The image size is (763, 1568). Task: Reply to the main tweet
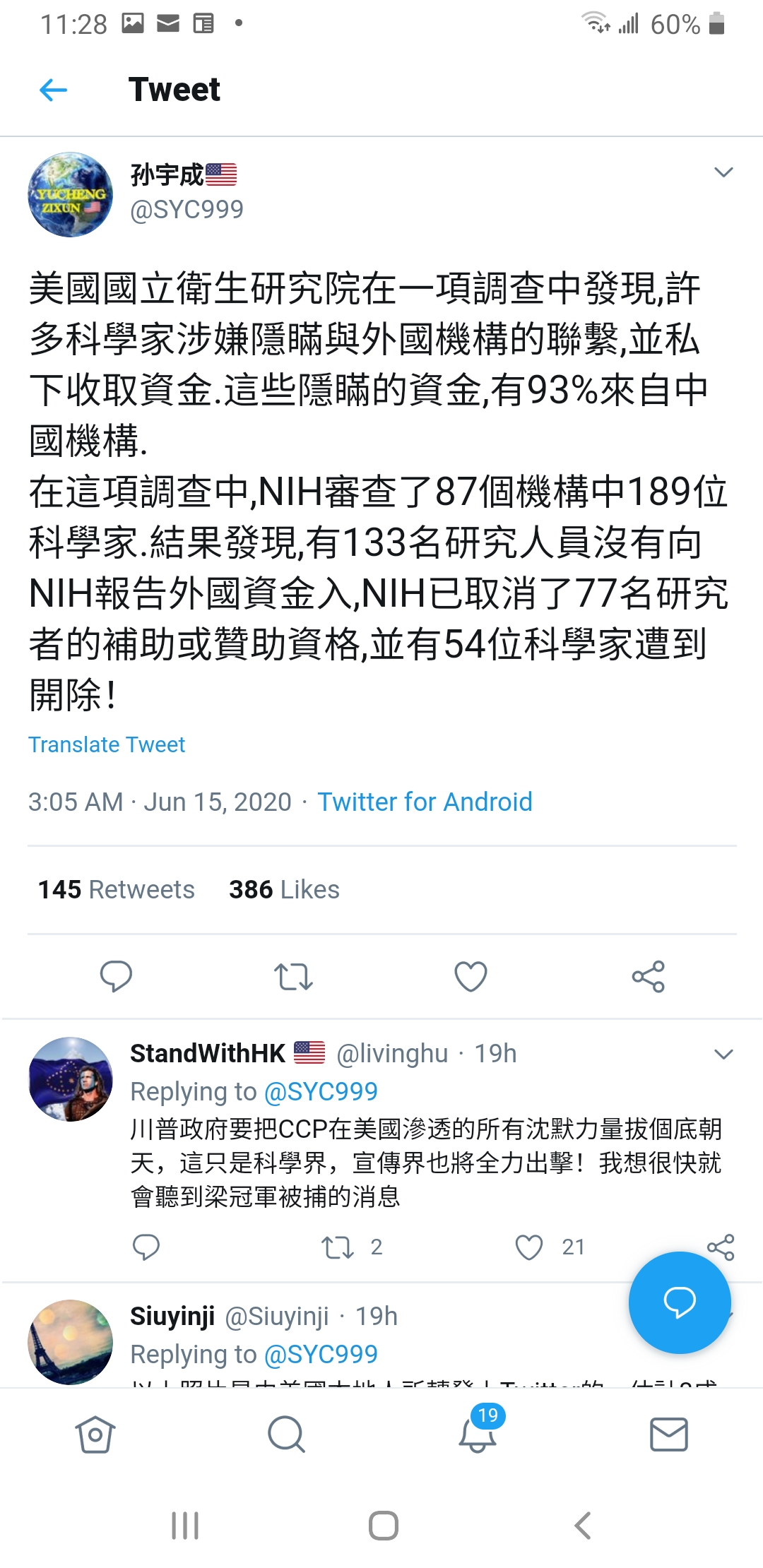(117, 977)
